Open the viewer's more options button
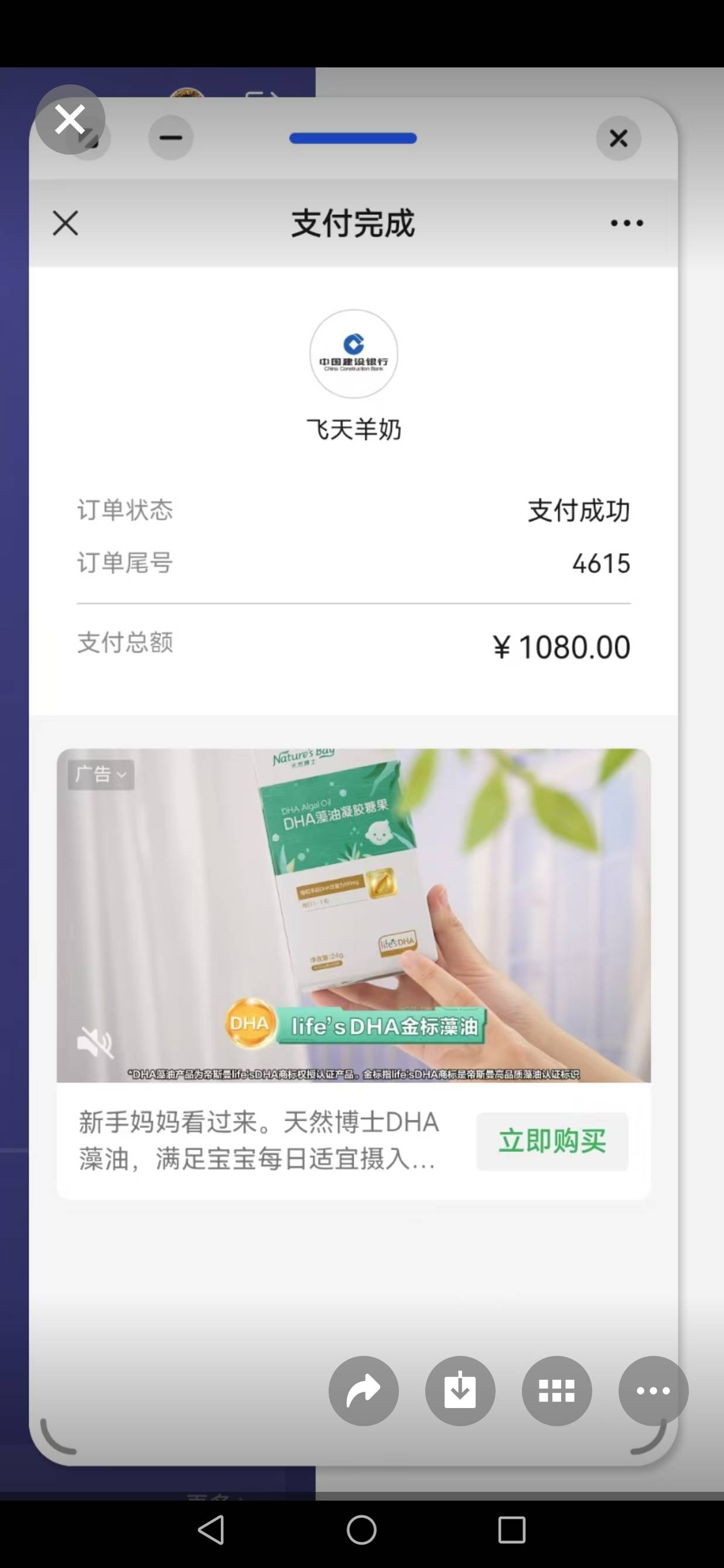The image size is (724, 1568). coord(653,1390)
